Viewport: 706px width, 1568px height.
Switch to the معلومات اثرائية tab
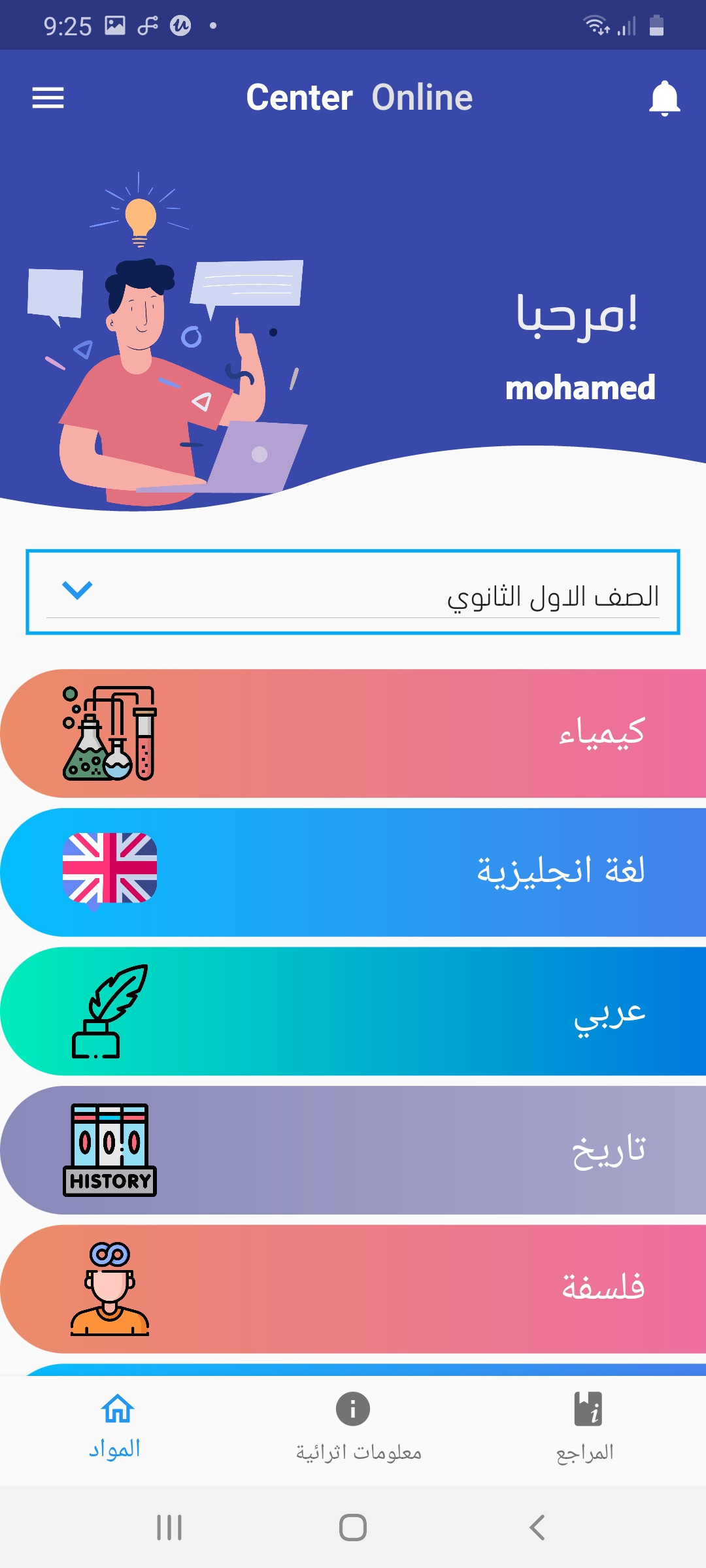pos(353,1428)
